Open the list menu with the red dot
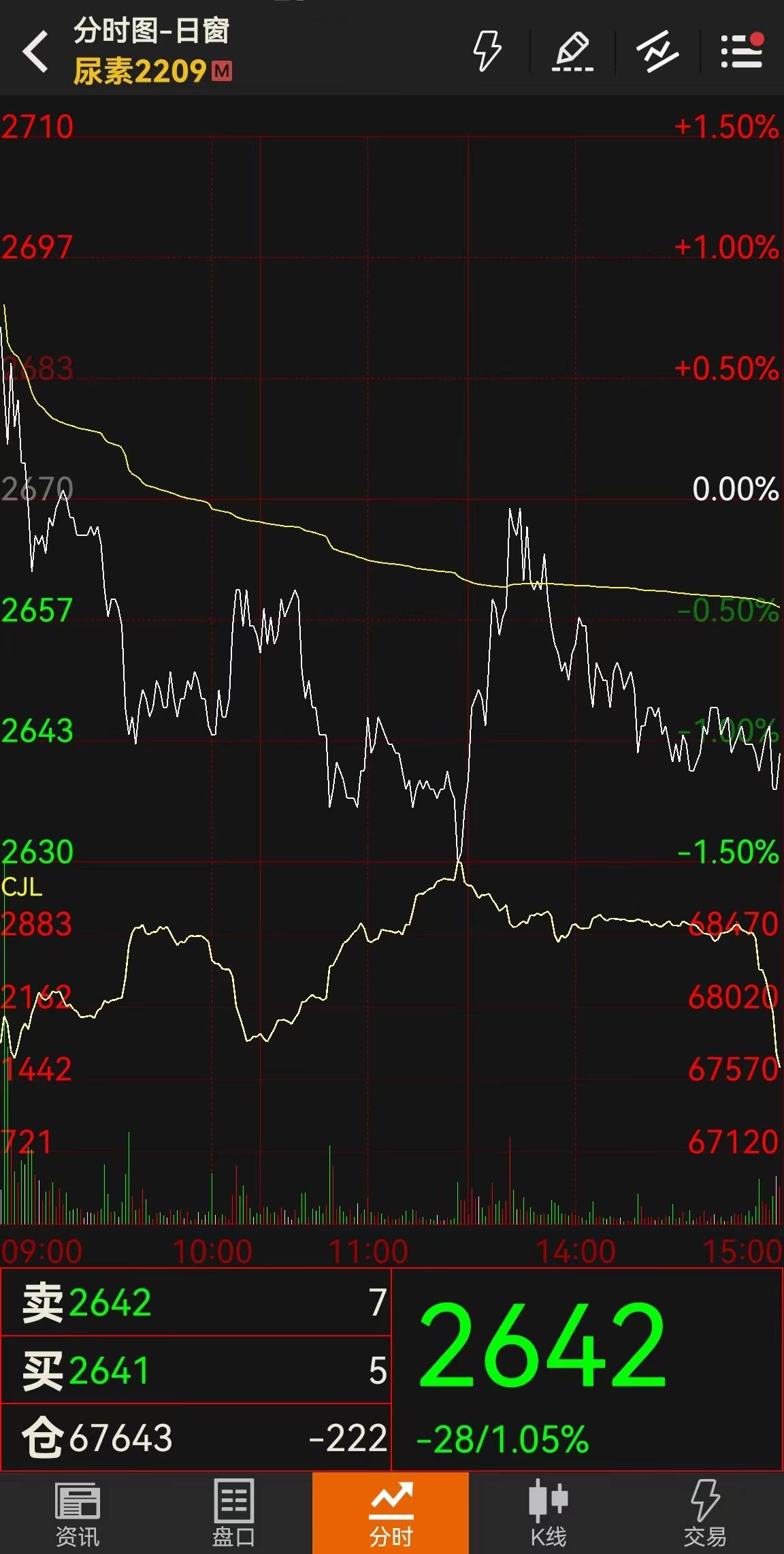The width and height of the screenshot is (784, 1554). (742, 51)
